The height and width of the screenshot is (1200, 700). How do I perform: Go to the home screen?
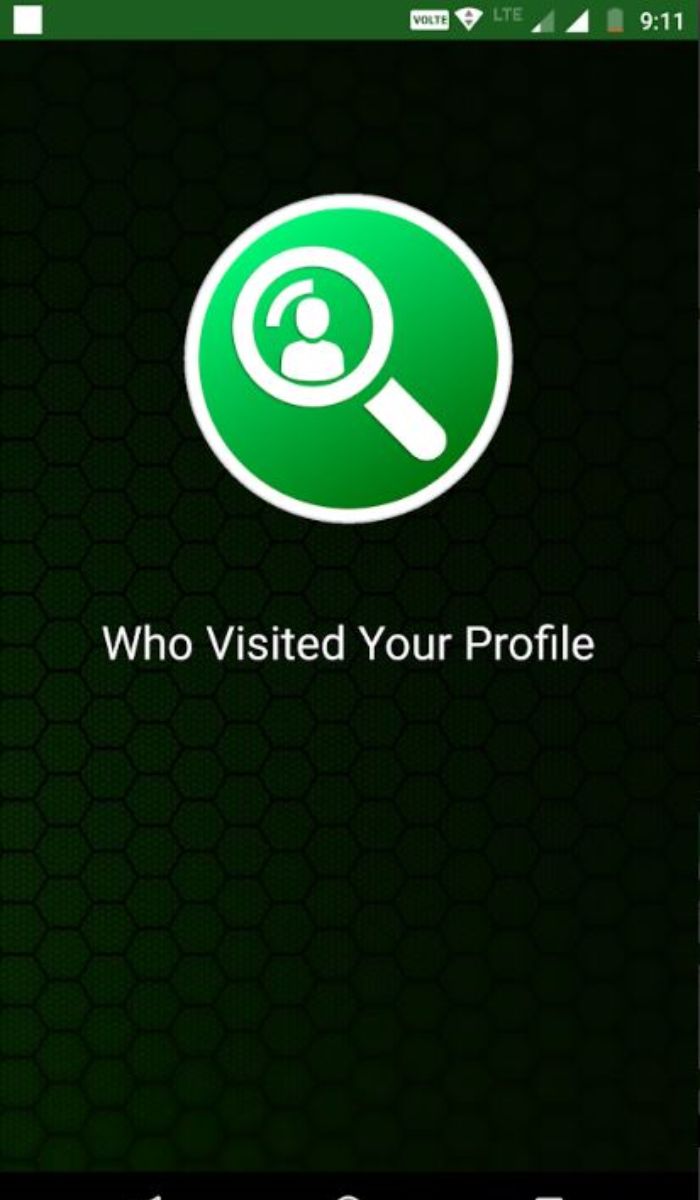(349, 1196)
